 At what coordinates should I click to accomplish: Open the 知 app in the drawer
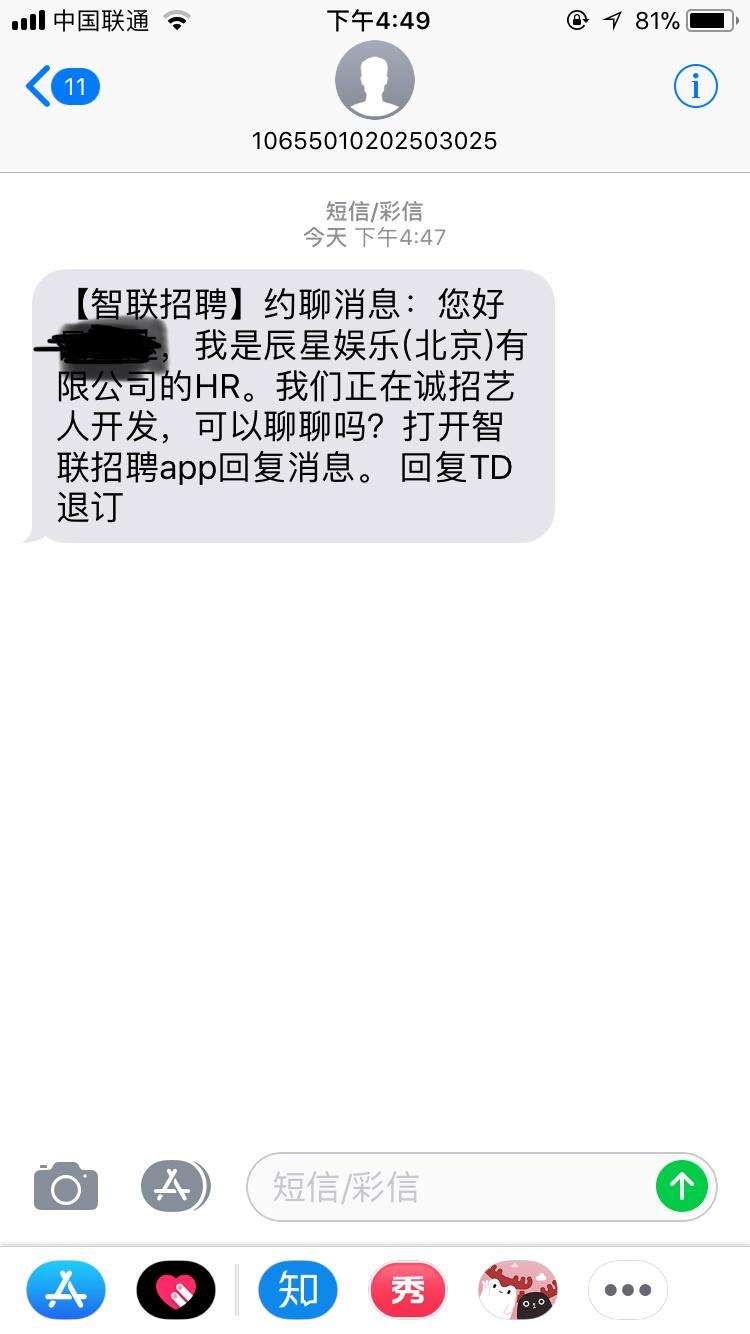(297, 1290)
